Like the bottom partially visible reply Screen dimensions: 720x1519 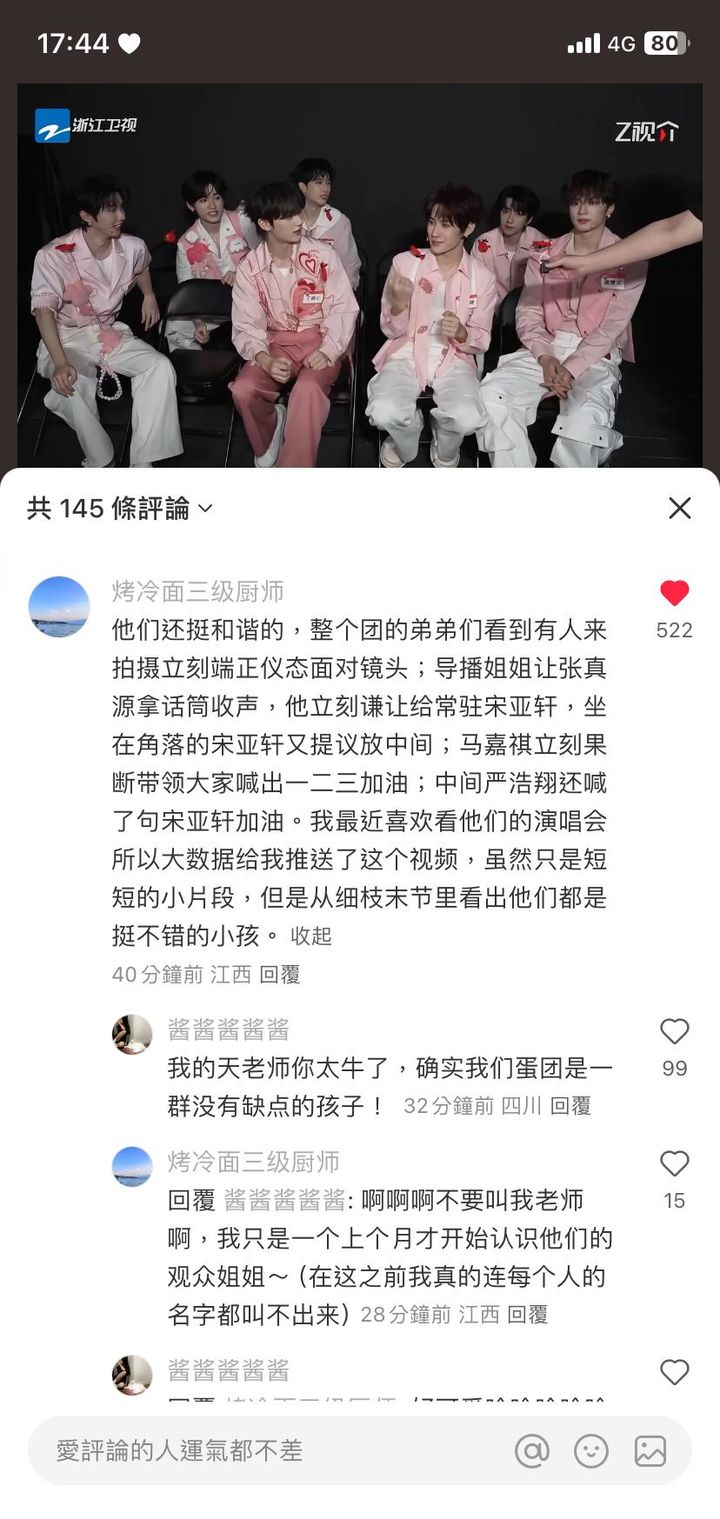tap(674, 1372)
